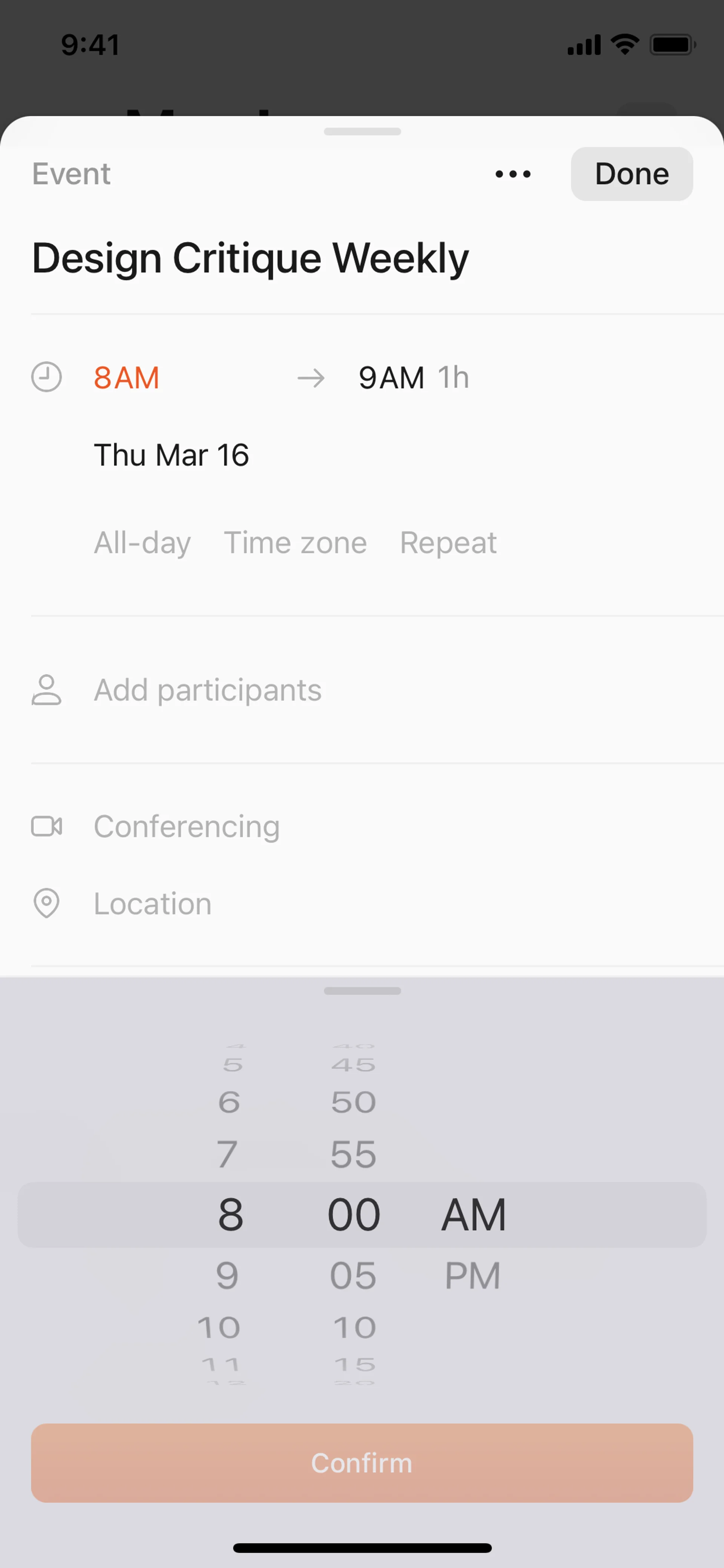Choose hour 7 in the time wheel
This screenshot has width=724, height=1568.
(227, 1154)
